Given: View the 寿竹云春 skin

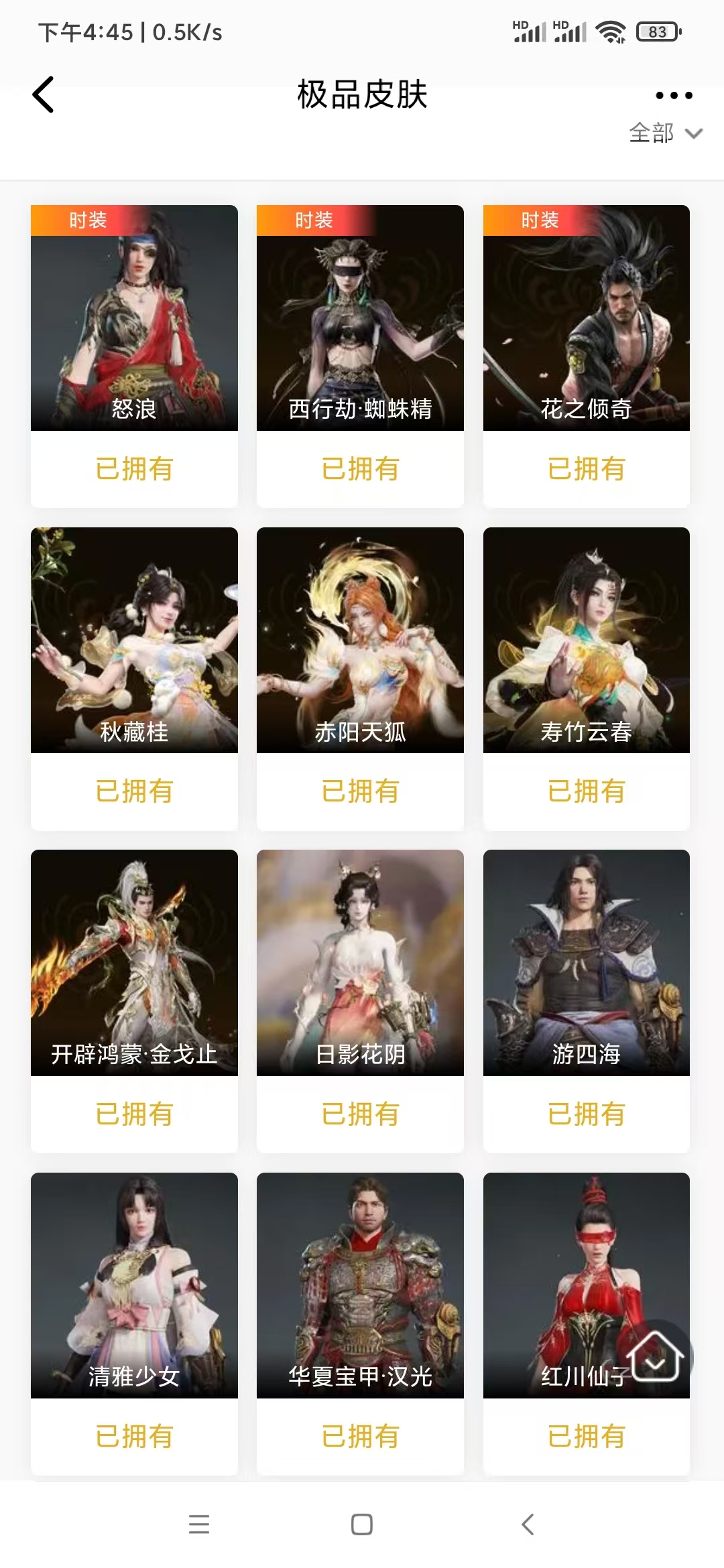Looking at the screenshot, I should coord(586,641).
